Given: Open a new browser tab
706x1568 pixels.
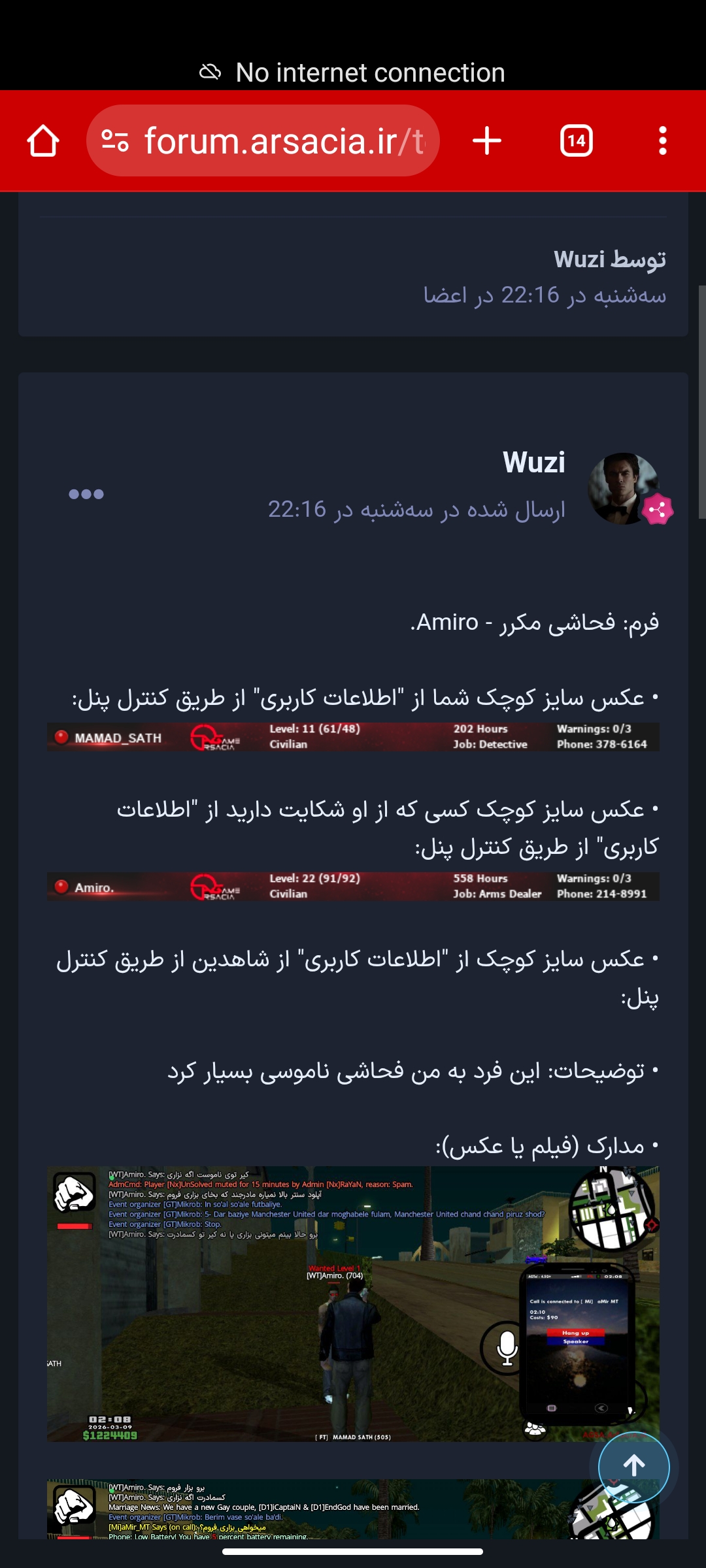Looking at the screenshot, I should (487, 141).
